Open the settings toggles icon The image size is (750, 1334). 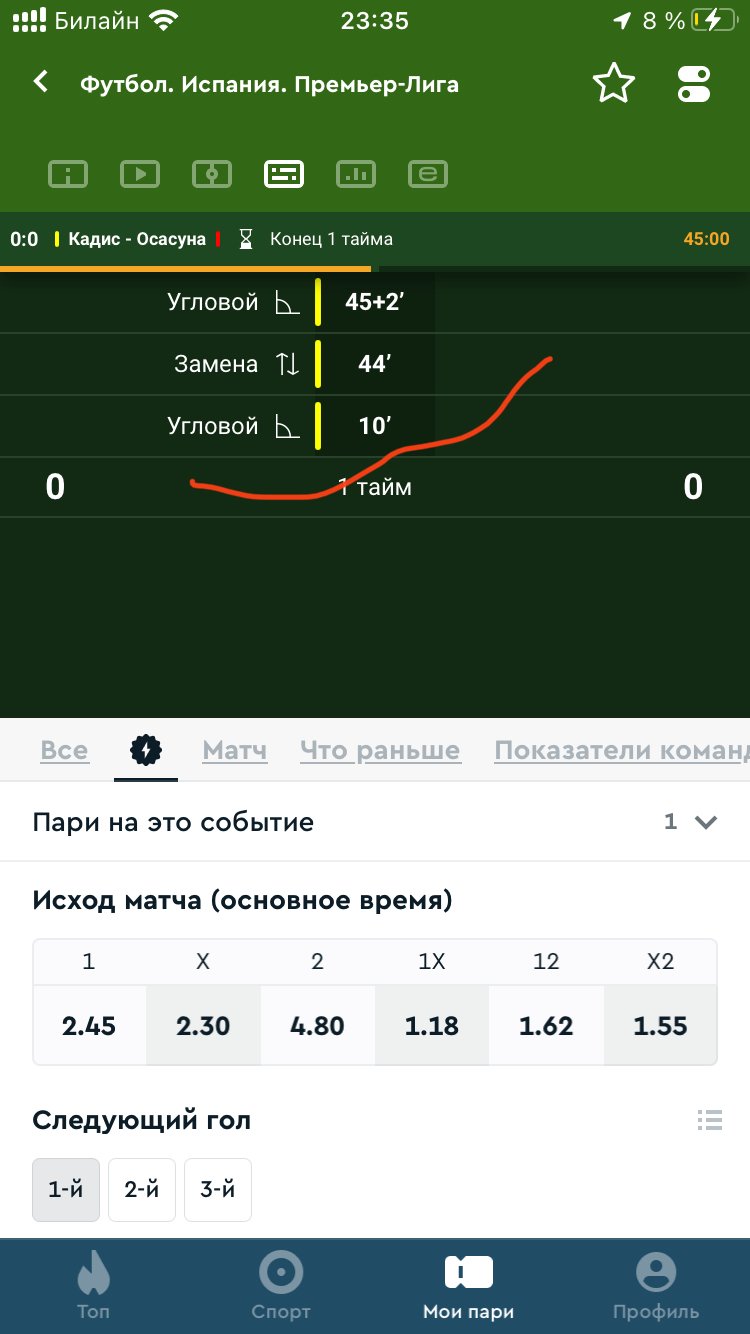click(x=693, y=84)
